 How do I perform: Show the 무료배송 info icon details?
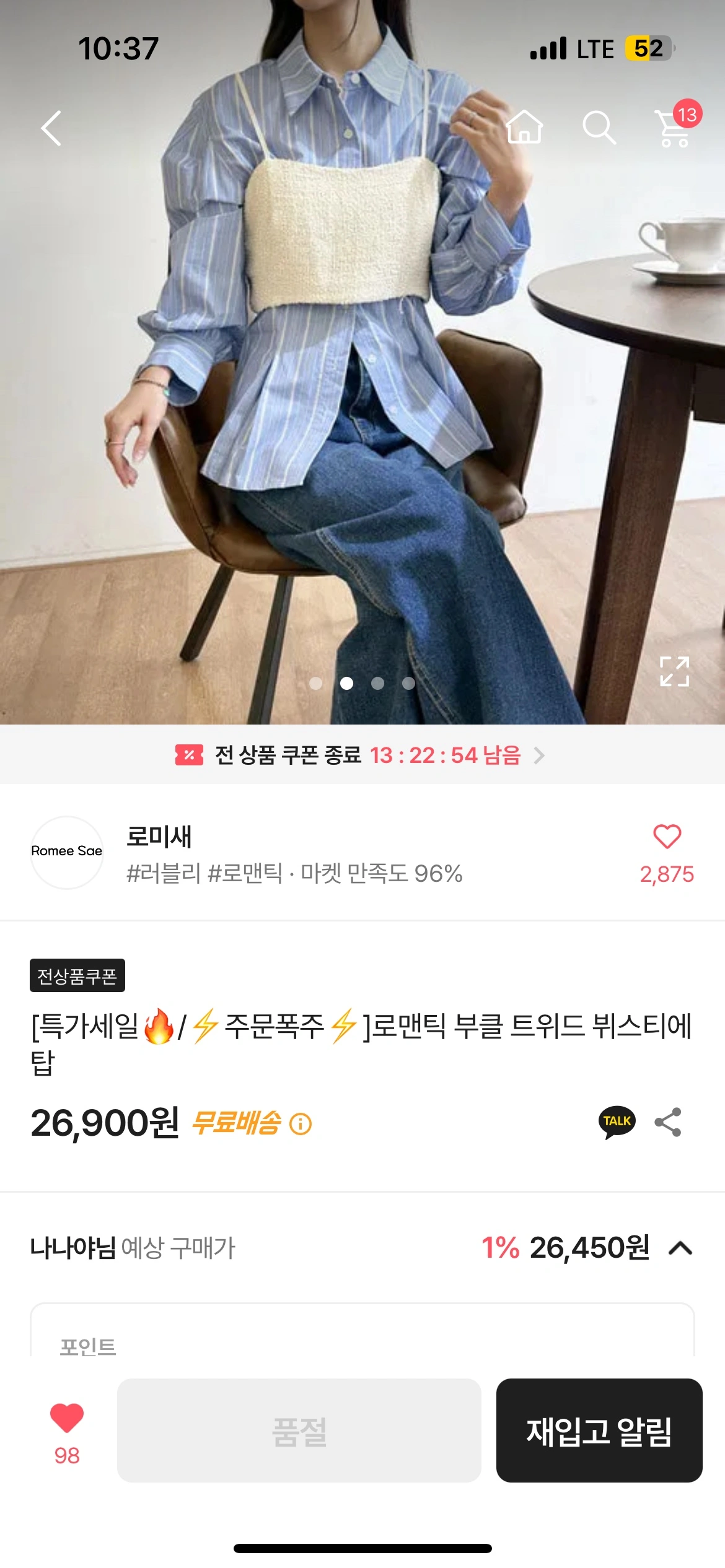coord(301,1123)
